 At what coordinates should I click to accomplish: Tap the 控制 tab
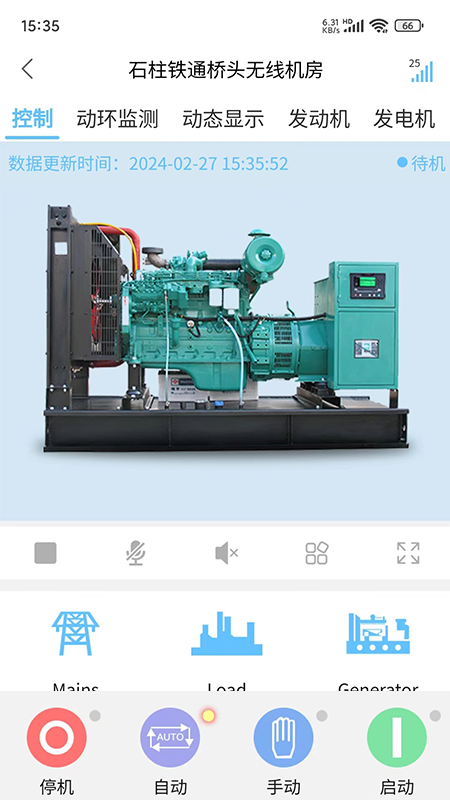(x=32, y=119)
